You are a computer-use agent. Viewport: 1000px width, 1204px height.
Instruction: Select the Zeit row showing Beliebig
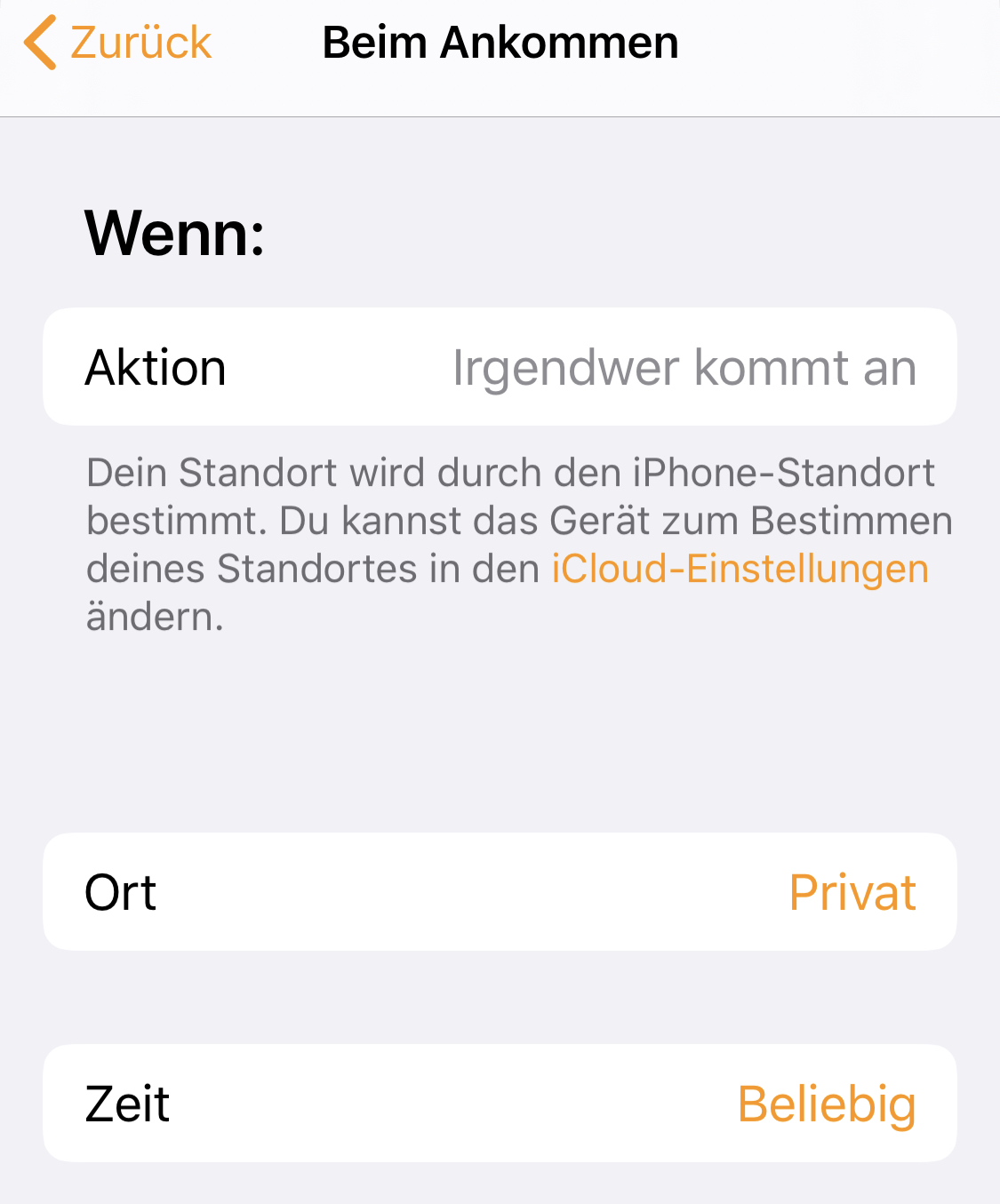tap(500, 1104)
